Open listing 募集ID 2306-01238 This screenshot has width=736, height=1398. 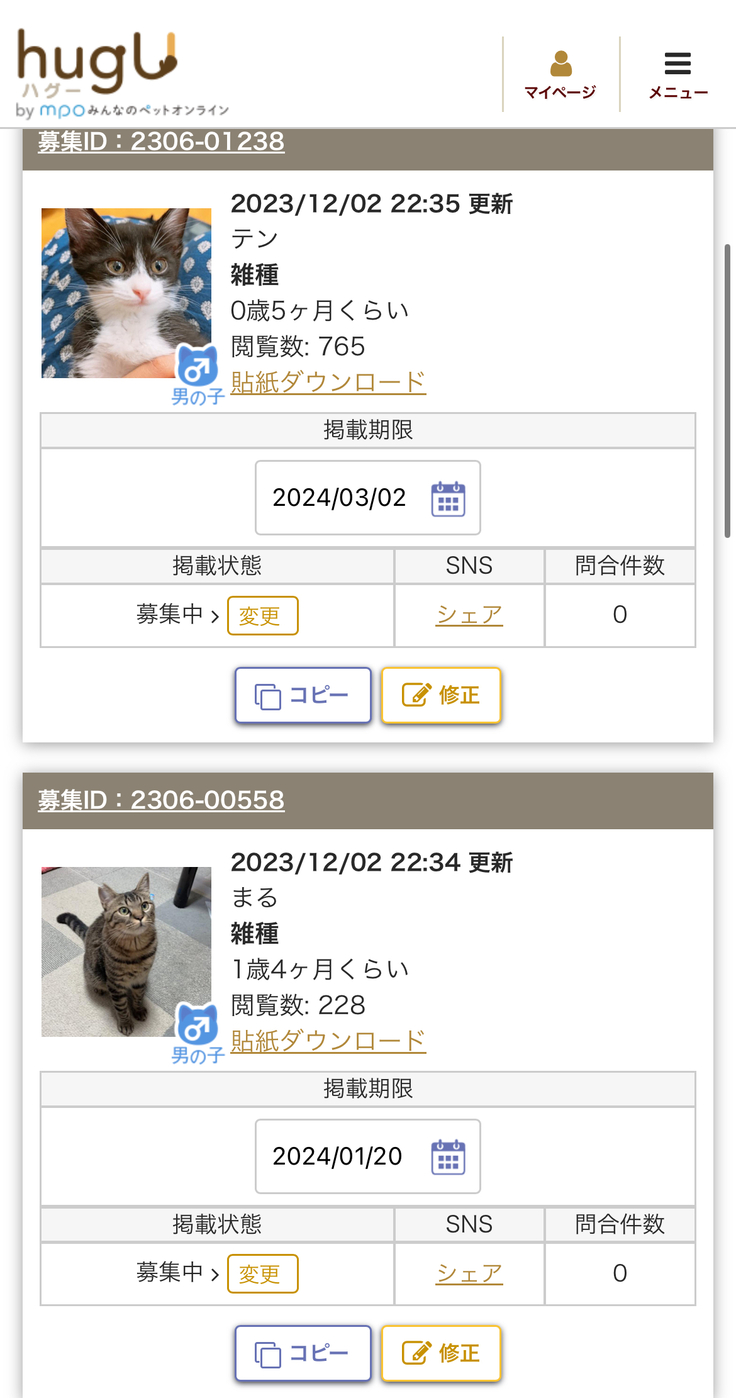(161, 142)
